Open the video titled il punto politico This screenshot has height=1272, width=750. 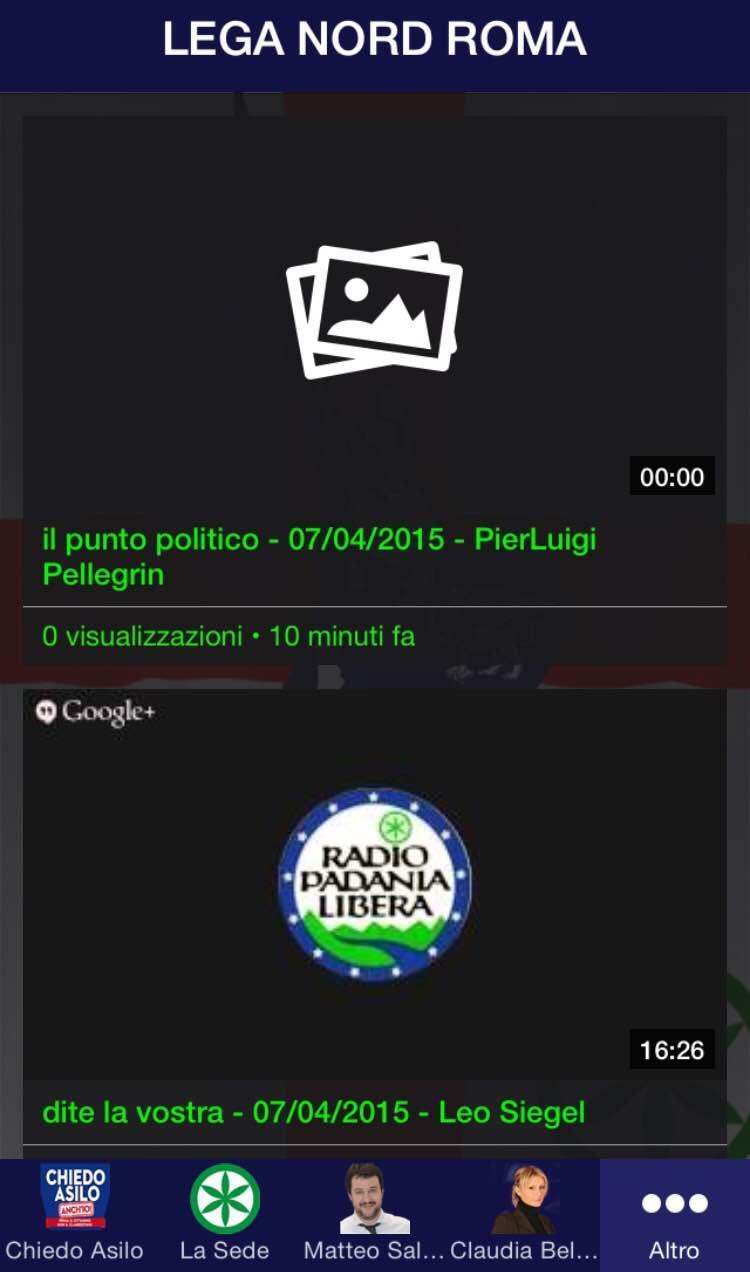coord(320,555)
